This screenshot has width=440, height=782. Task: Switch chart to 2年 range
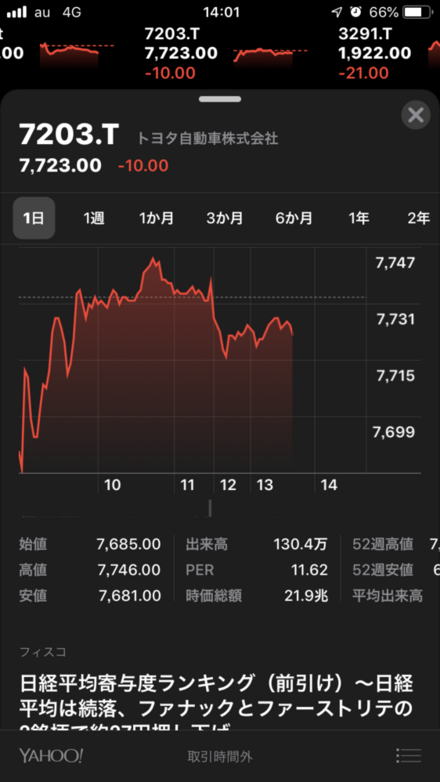[419, 218]
